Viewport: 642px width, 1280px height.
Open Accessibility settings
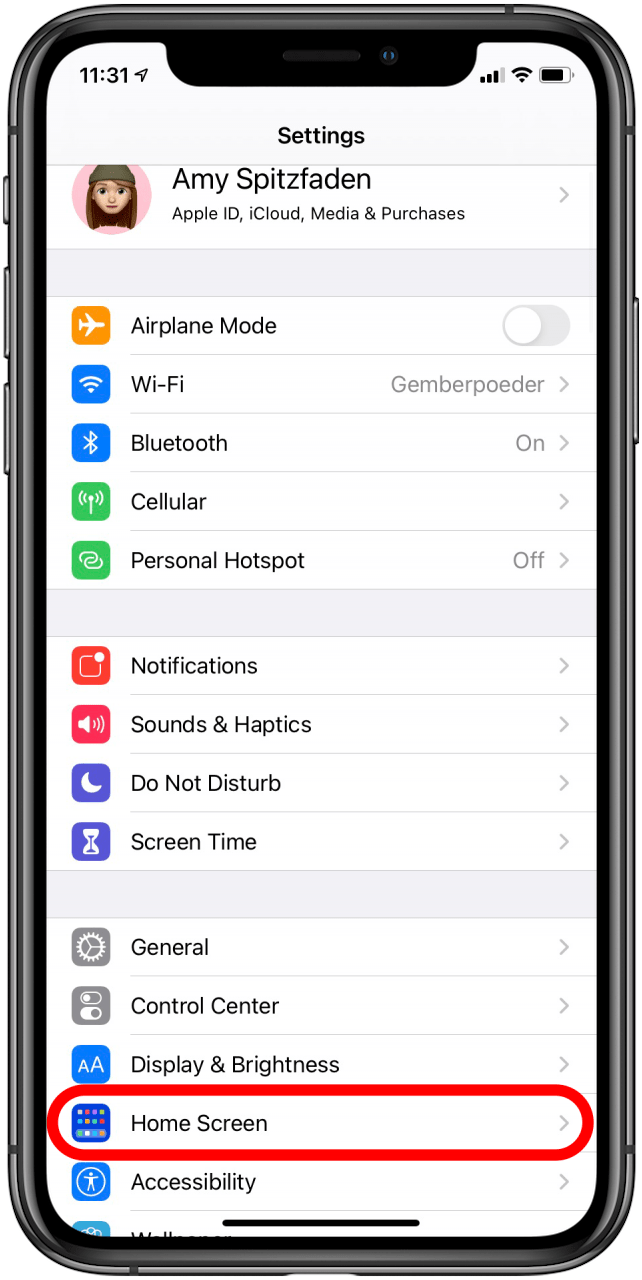(320, 1182)
